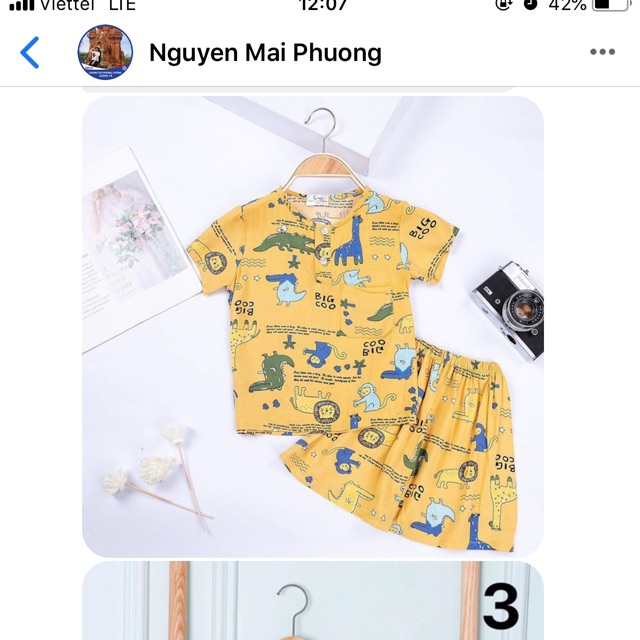Tap the Nguyen Mai Phuong name header
The image size is (640, 640).
[x=265, y=52]
